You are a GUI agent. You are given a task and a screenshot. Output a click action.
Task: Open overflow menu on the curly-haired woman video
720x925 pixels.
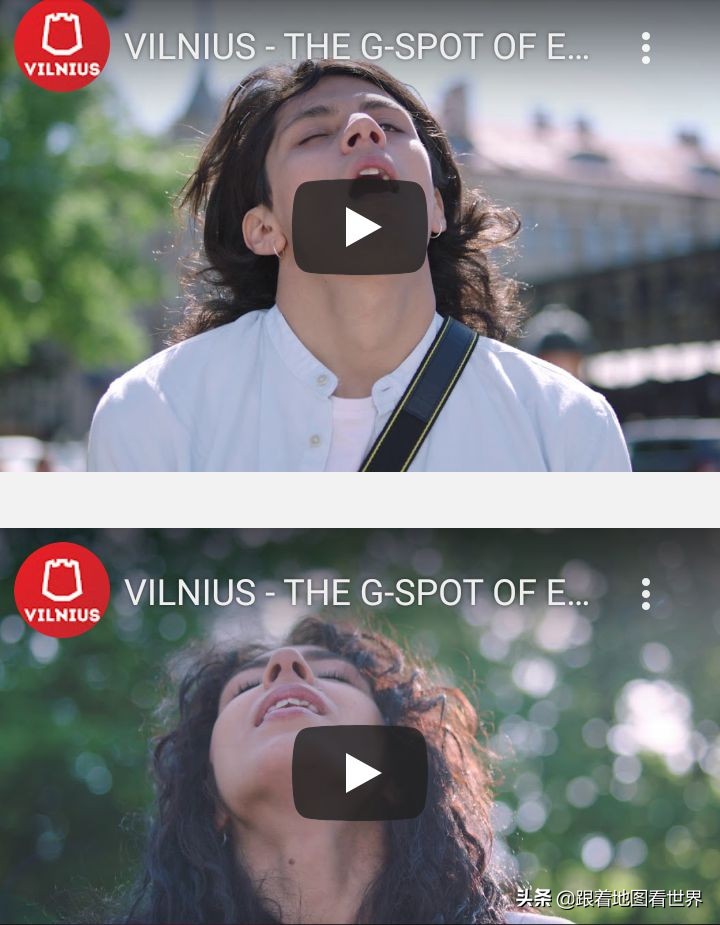coord(646,593)
